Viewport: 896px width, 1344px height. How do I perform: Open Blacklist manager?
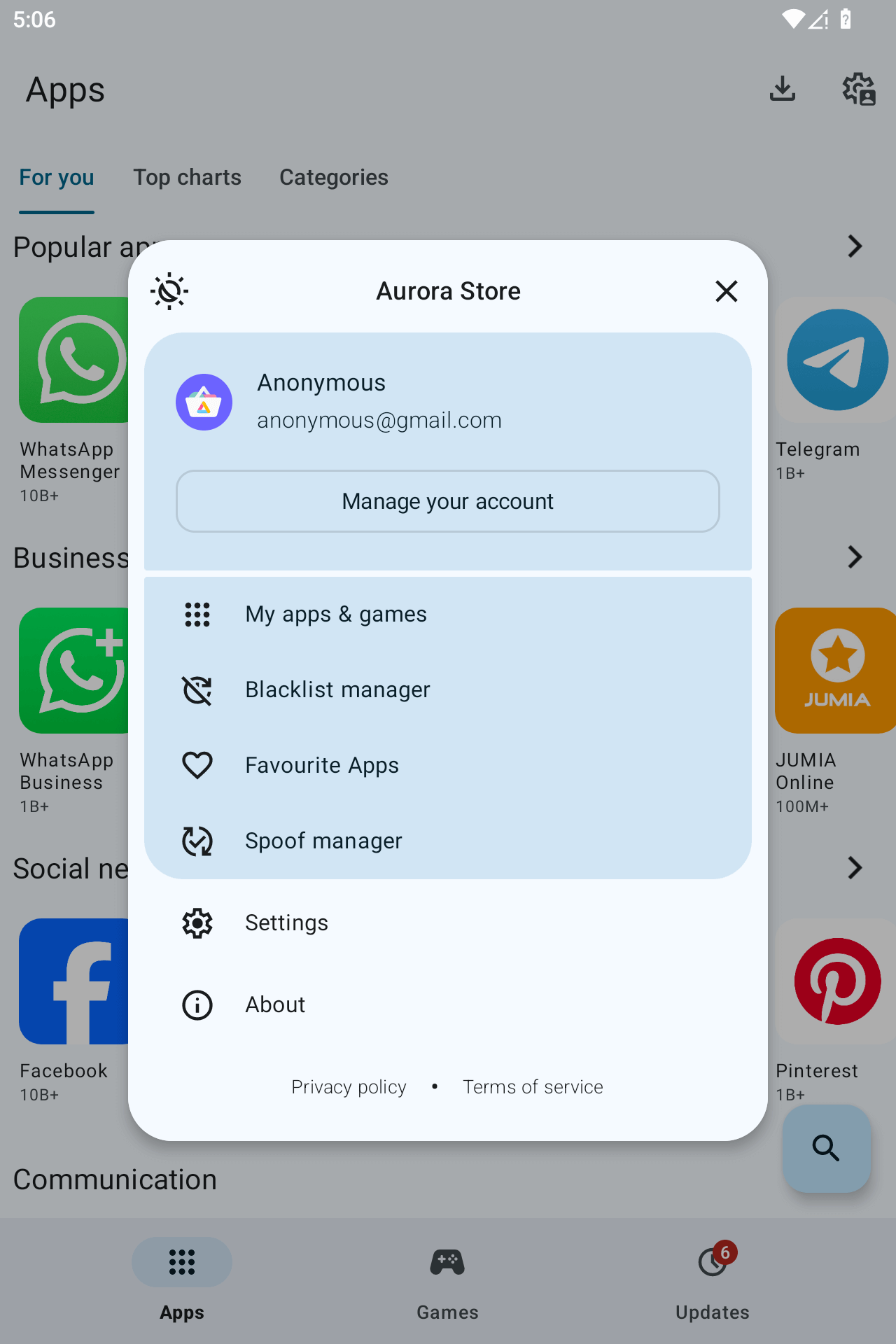coord(448,690)
